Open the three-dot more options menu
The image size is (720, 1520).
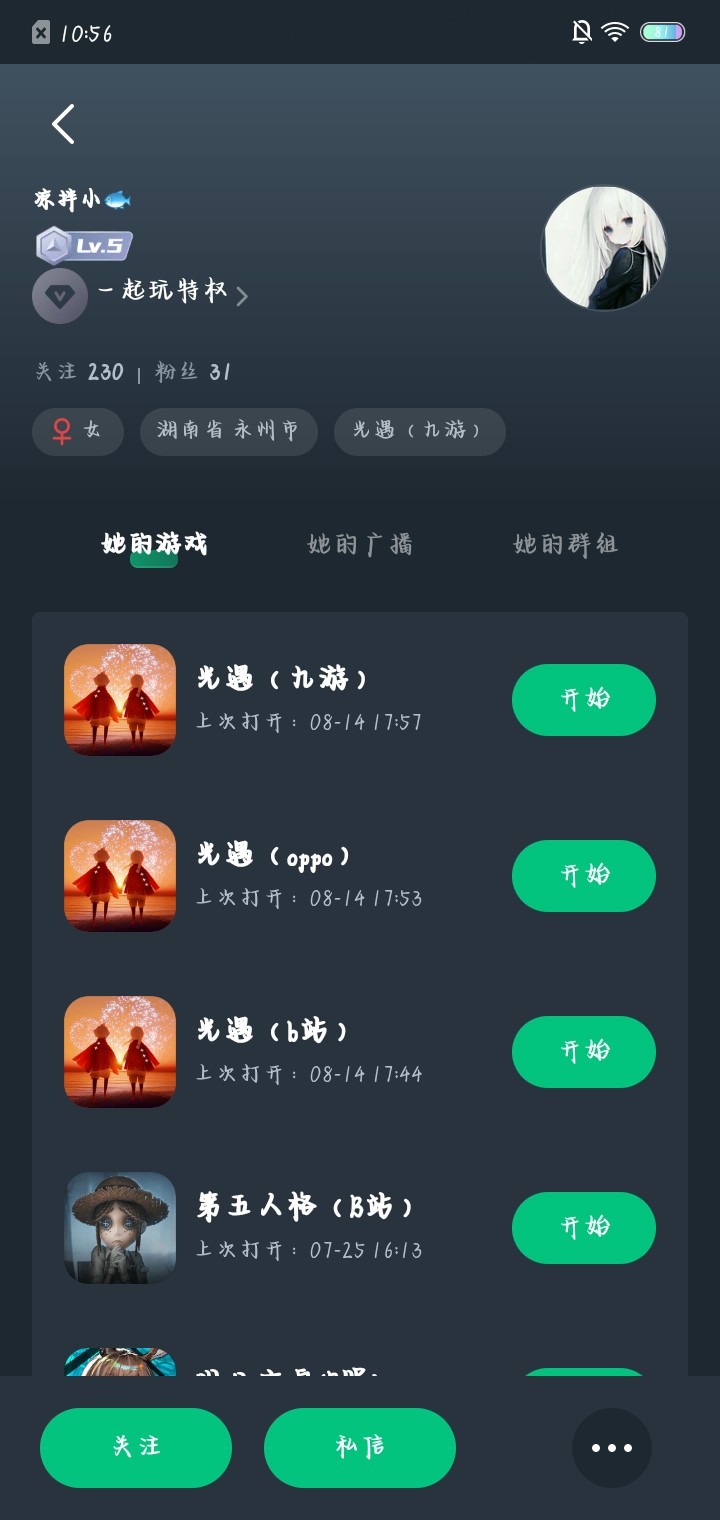click(612, 1447)
